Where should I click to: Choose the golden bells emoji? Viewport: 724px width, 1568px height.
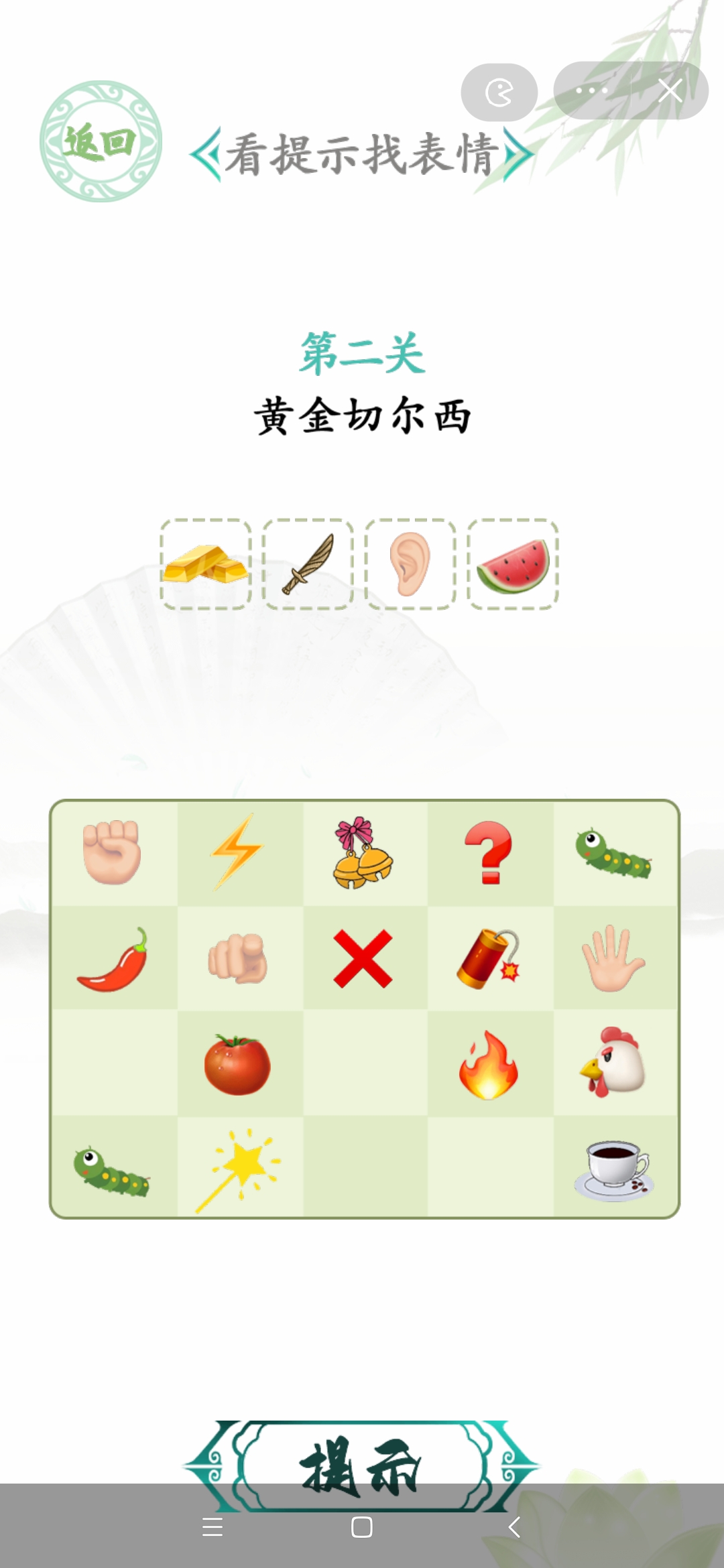pos(363,852)
